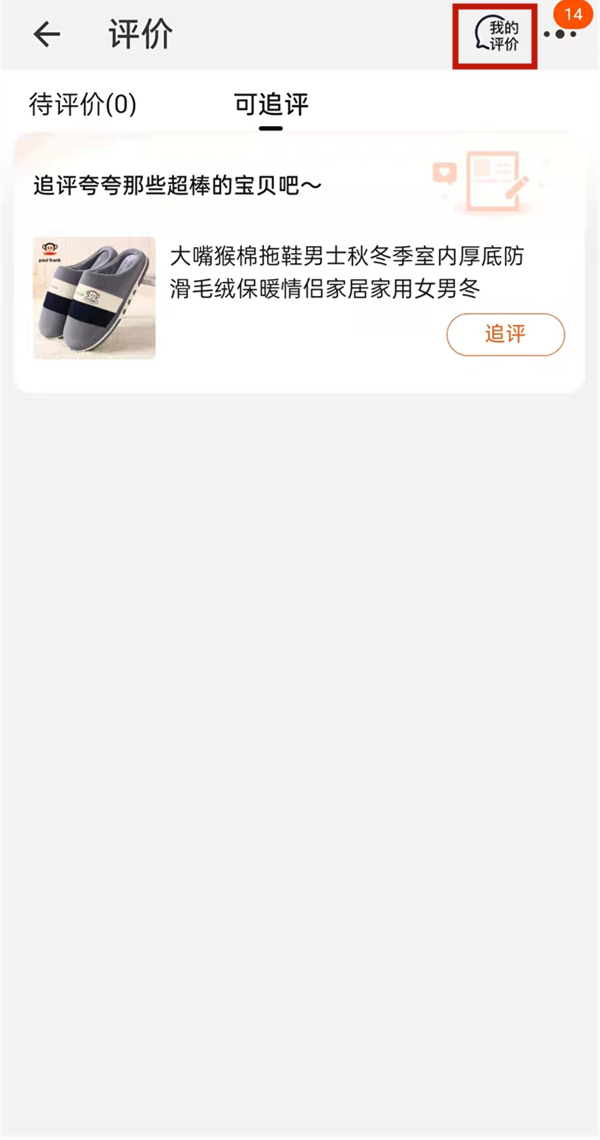
Task: Switch to the 待评价(0) tab
Action: pyautogui.click(x=83, y=104)
